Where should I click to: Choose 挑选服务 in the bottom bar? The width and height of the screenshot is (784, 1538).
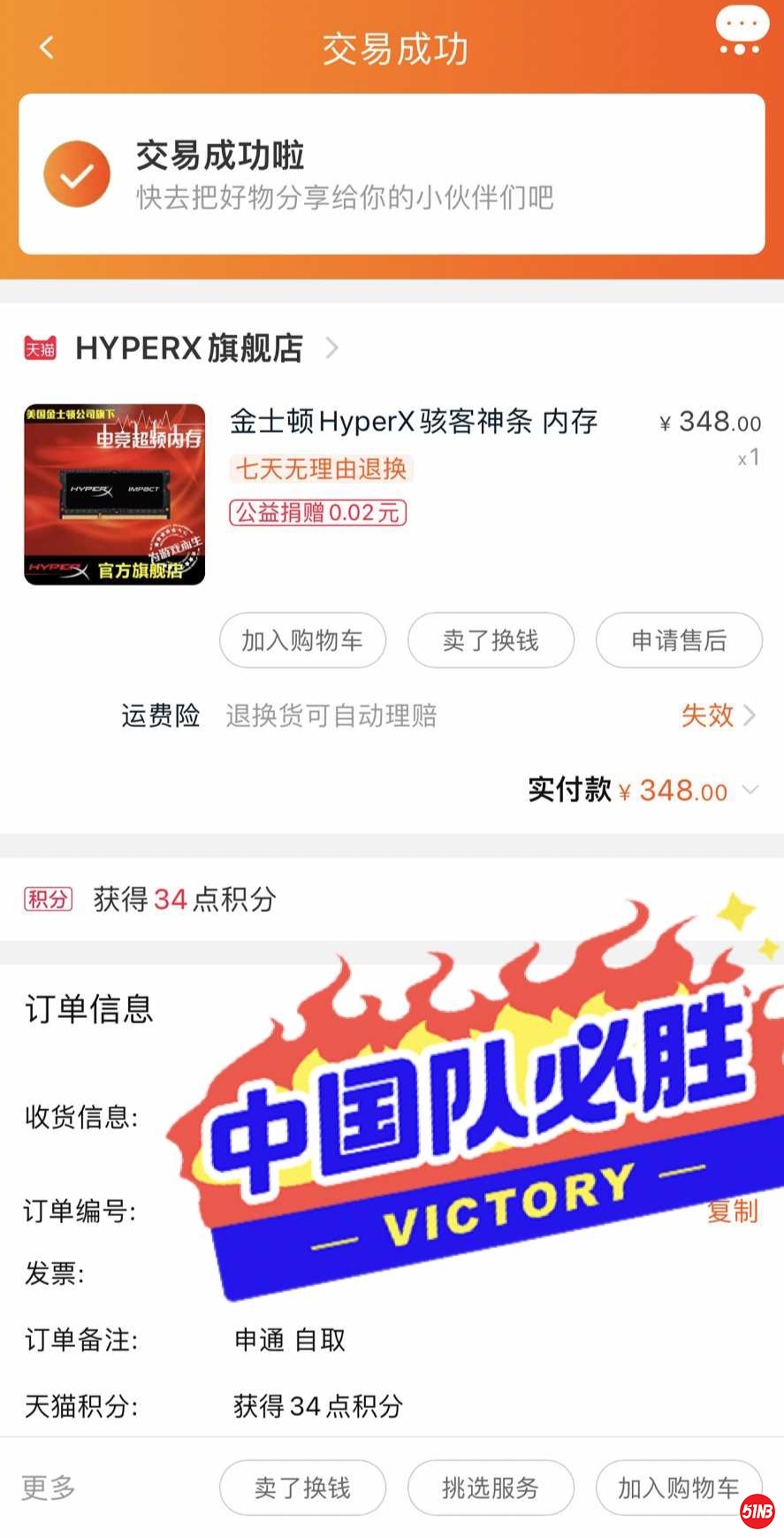point(491,1488)
